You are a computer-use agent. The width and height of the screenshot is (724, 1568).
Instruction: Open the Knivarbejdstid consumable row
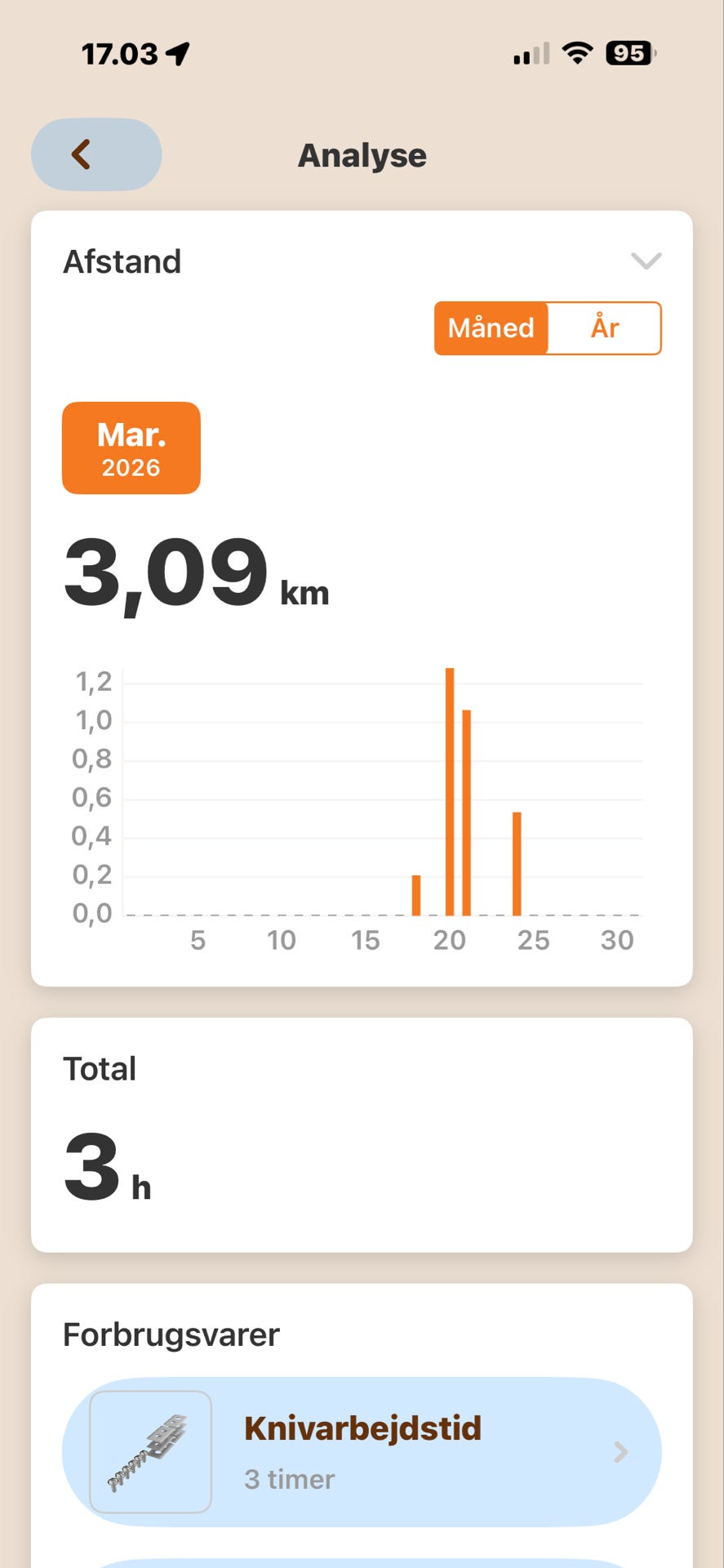pyautogui.click(x=362, y=1452)
